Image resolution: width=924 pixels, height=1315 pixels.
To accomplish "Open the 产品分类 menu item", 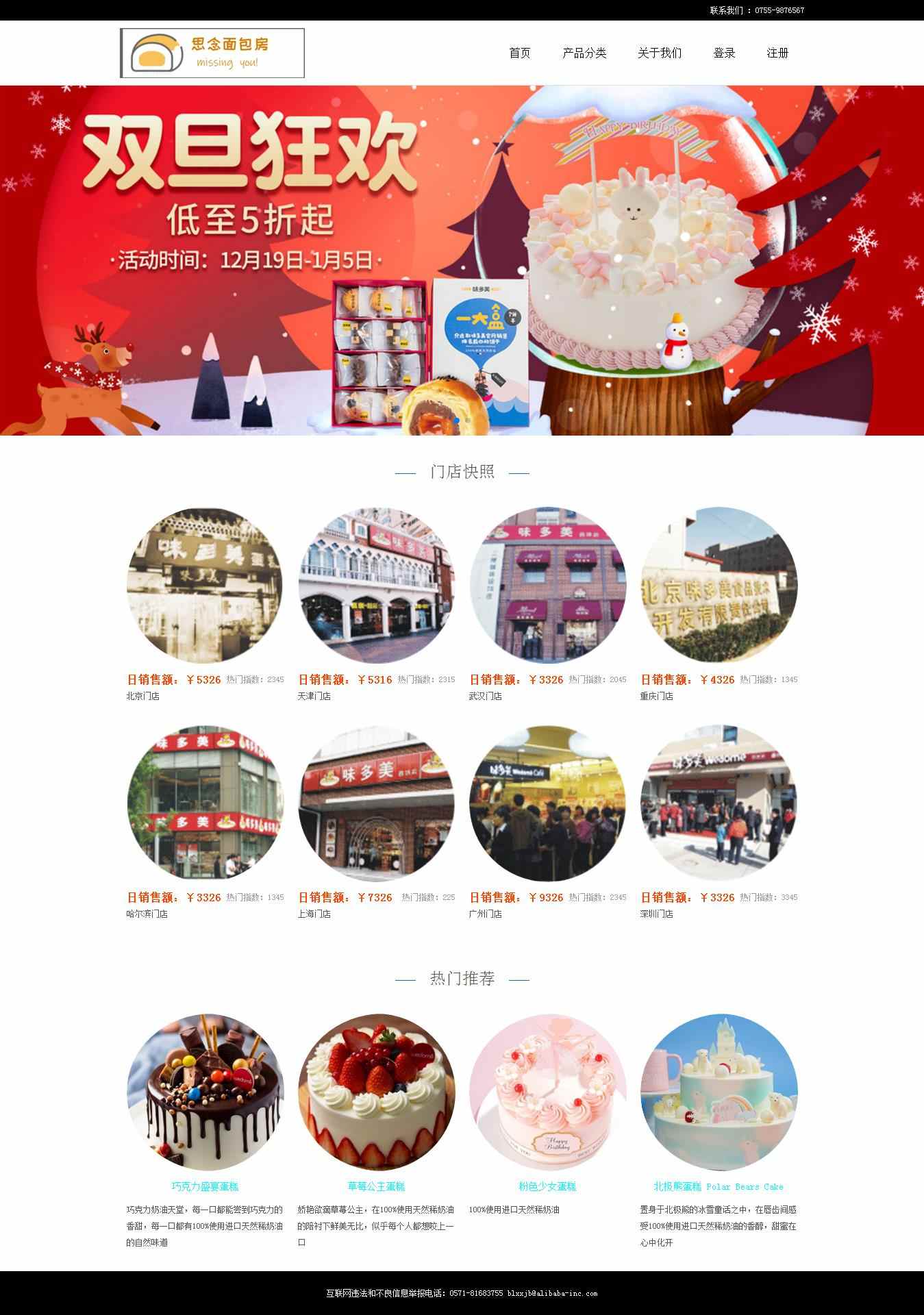I will click(x=584, y=53).
